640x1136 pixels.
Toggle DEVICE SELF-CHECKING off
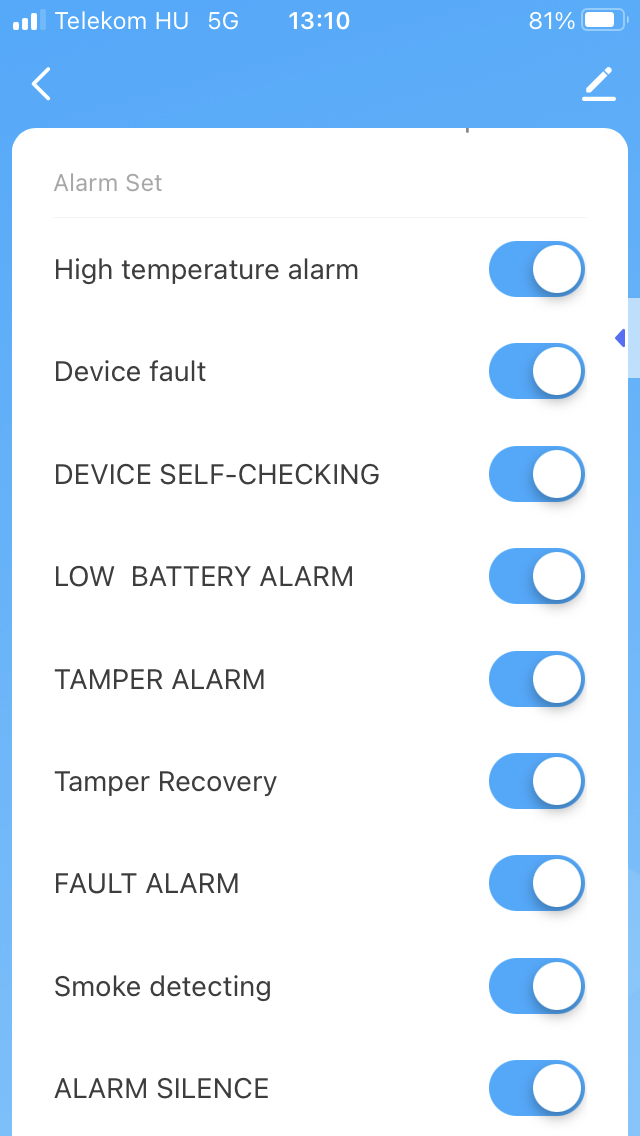536,474
